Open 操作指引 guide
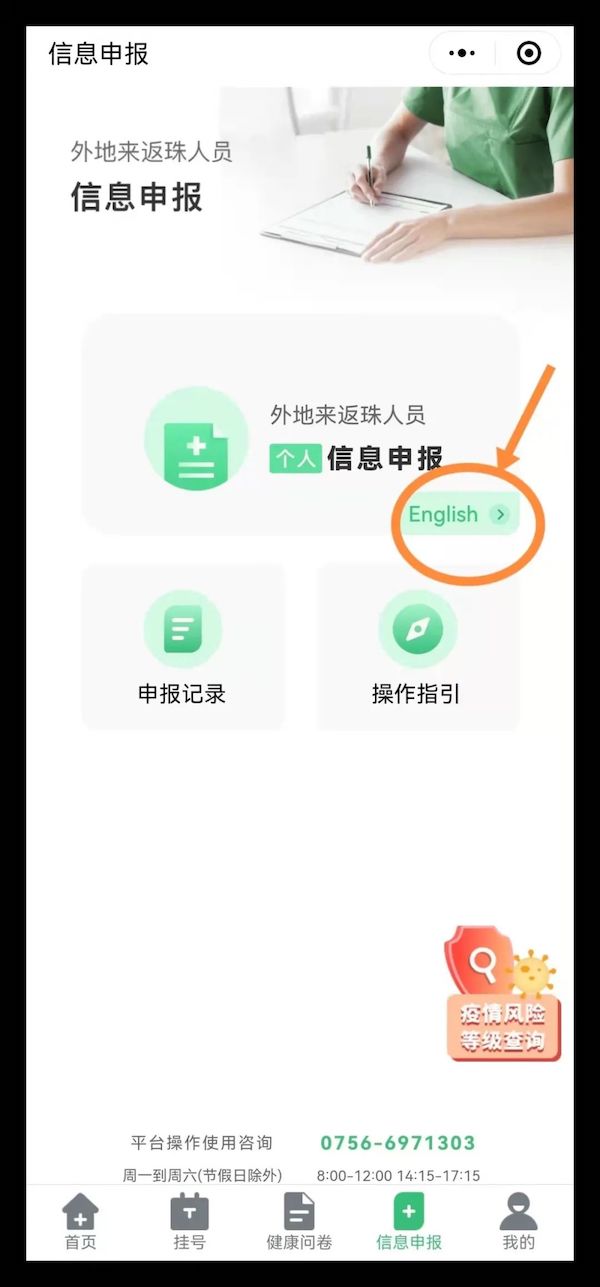 tap(417, 648)
